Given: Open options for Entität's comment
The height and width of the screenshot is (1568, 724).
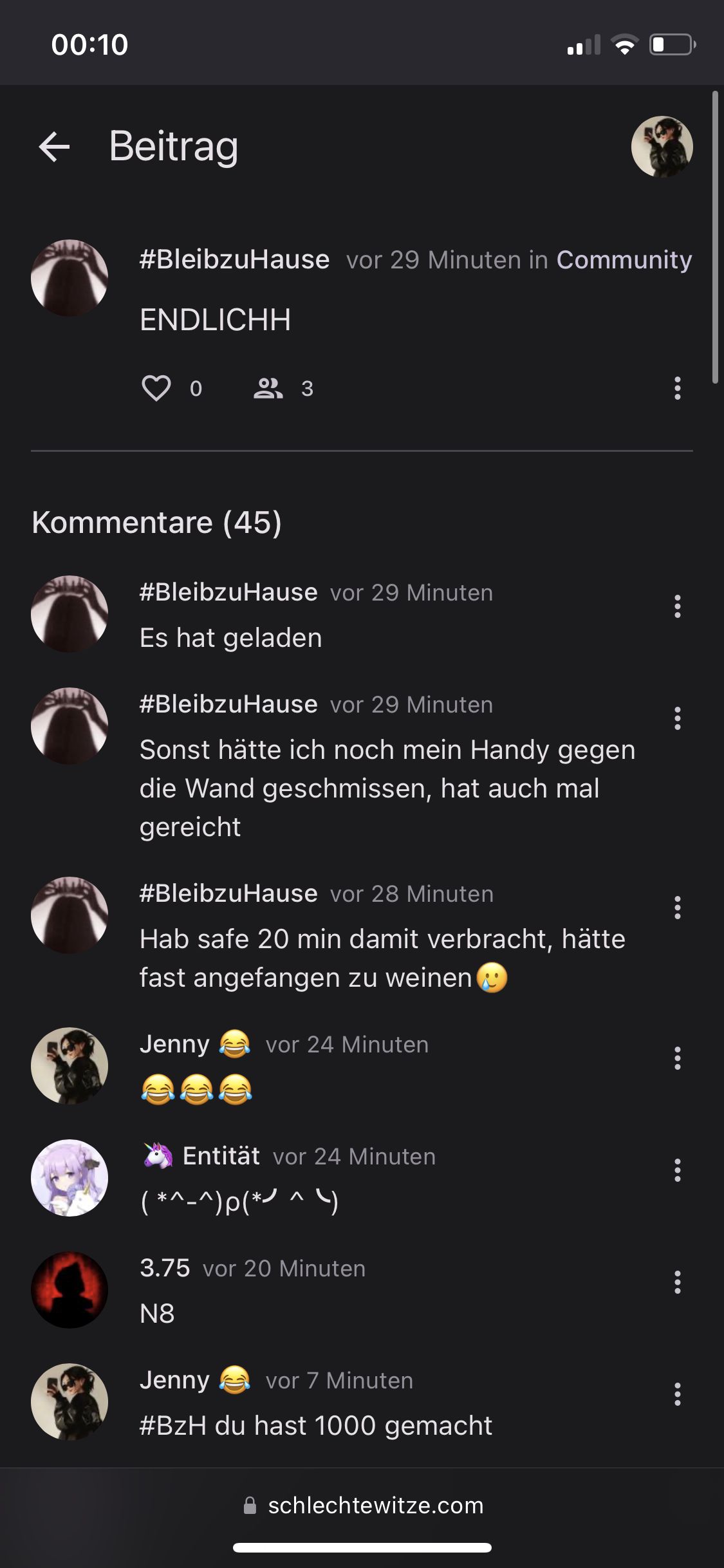Looking at the screenshot, I should coord(677,1170).
